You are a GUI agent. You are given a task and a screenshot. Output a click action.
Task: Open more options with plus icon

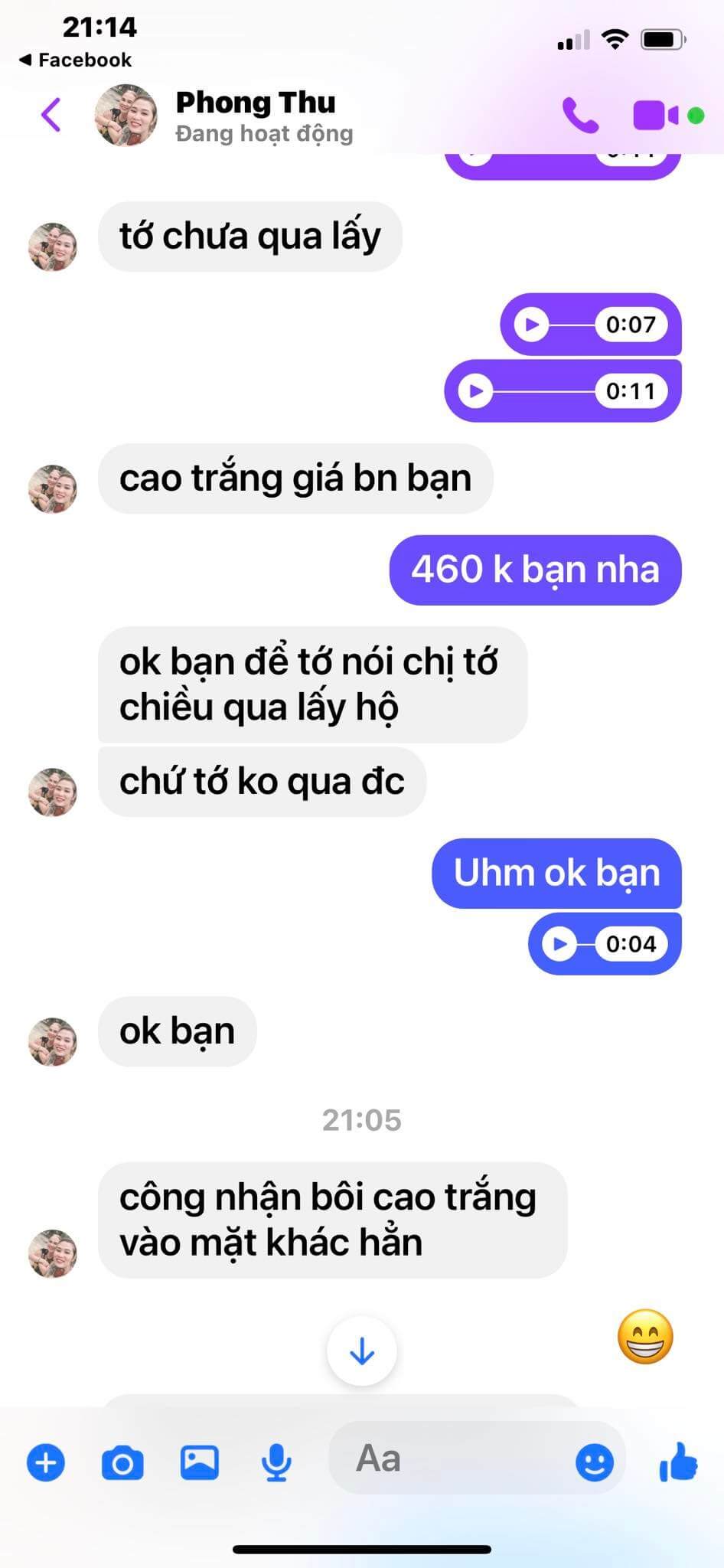tap(46, 1463)
